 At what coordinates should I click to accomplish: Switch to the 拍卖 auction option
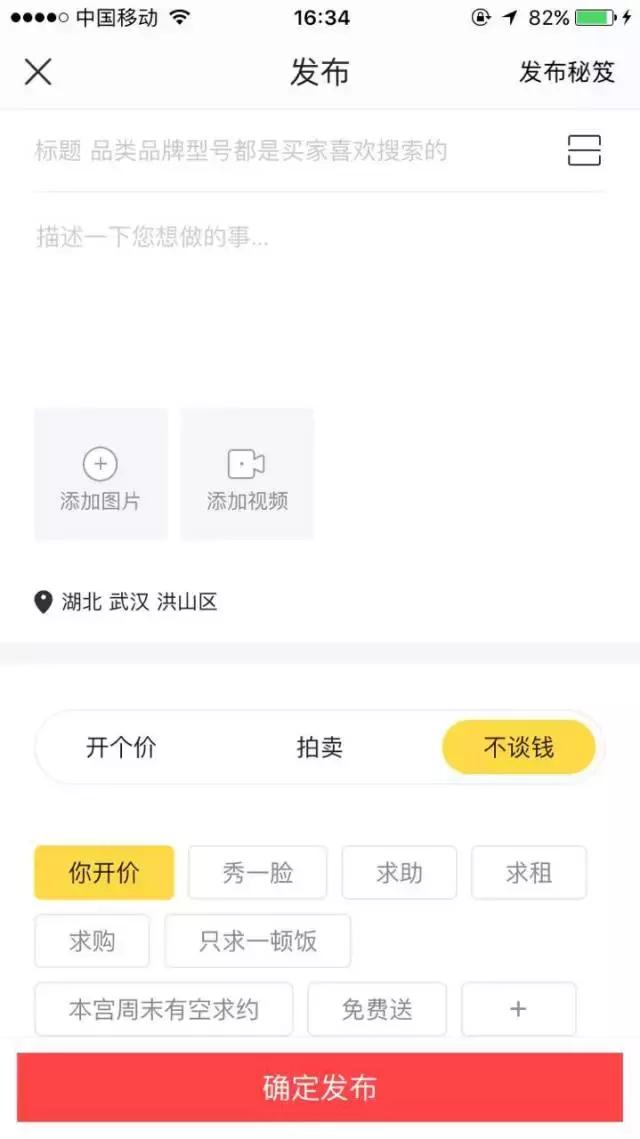click(x=319, y=748)
